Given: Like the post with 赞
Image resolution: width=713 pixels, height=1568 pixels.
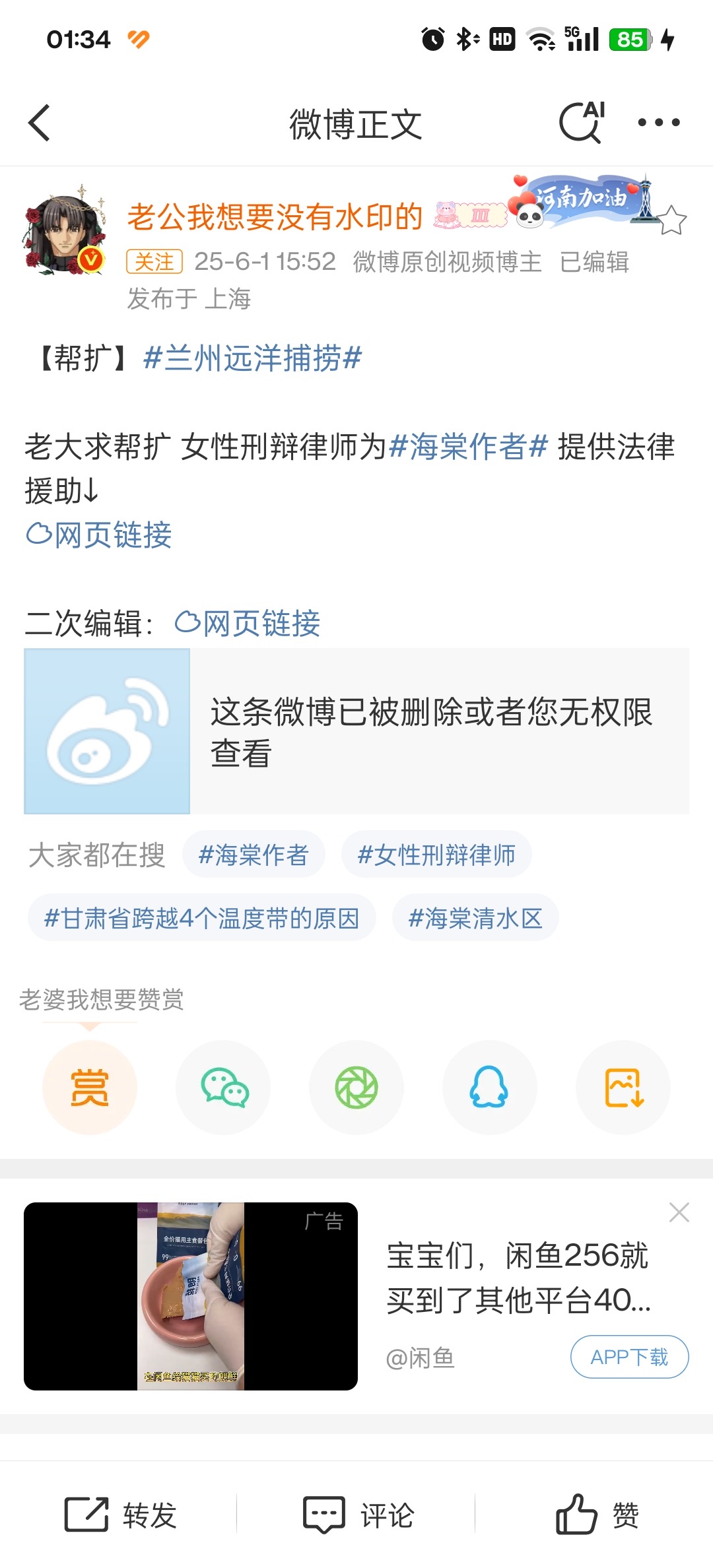Looking at the screenshot, I should pos(596,1515).
